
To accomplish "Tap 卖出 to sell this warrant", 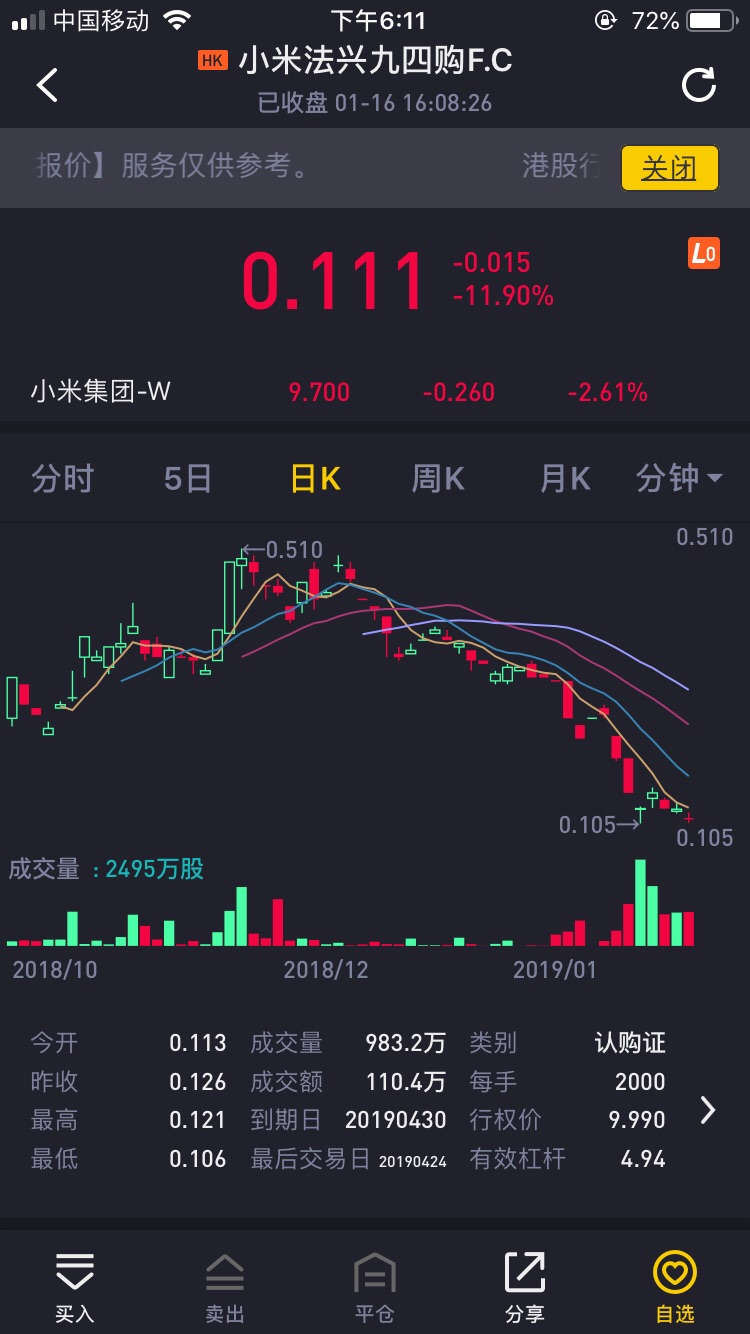I will [x=225, y=1285].
